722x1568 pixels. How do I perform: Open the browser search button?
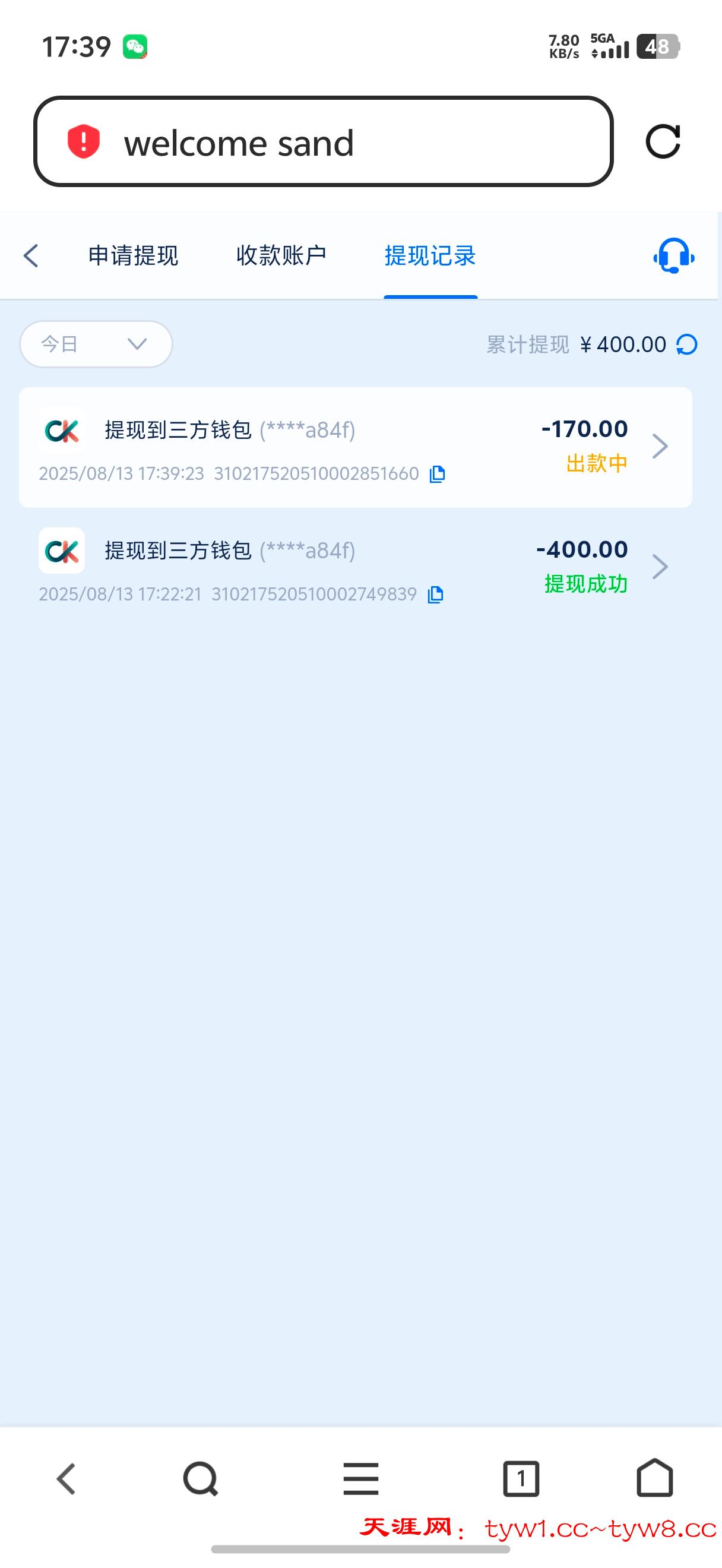tap(201, 1479)
